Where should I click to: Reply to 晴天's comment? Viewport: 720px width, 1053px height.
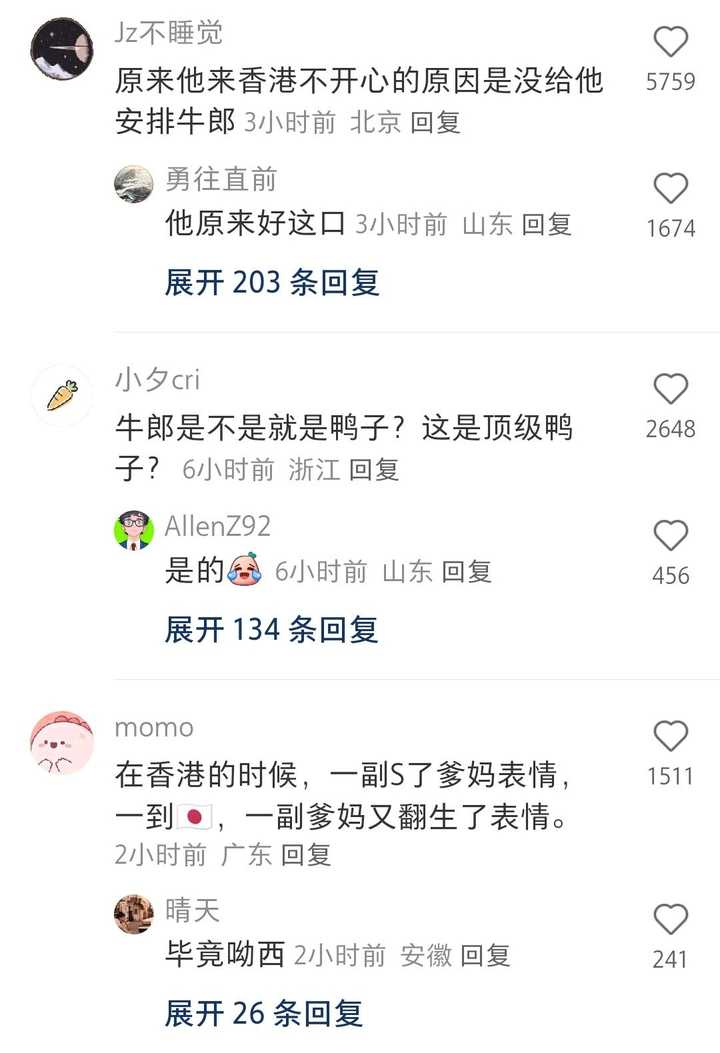(x=485, y=955)
